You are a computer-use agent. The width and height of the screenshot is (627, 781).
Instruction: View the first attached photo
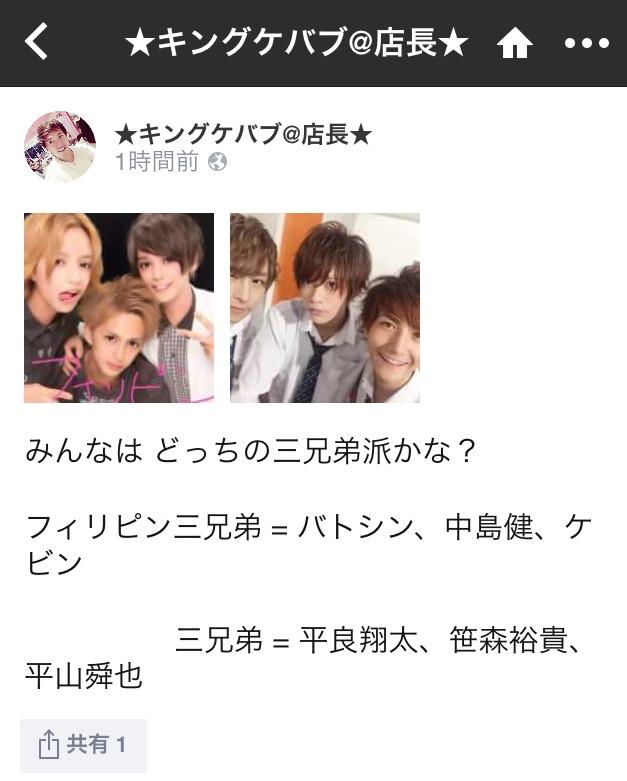pos(119,308)
